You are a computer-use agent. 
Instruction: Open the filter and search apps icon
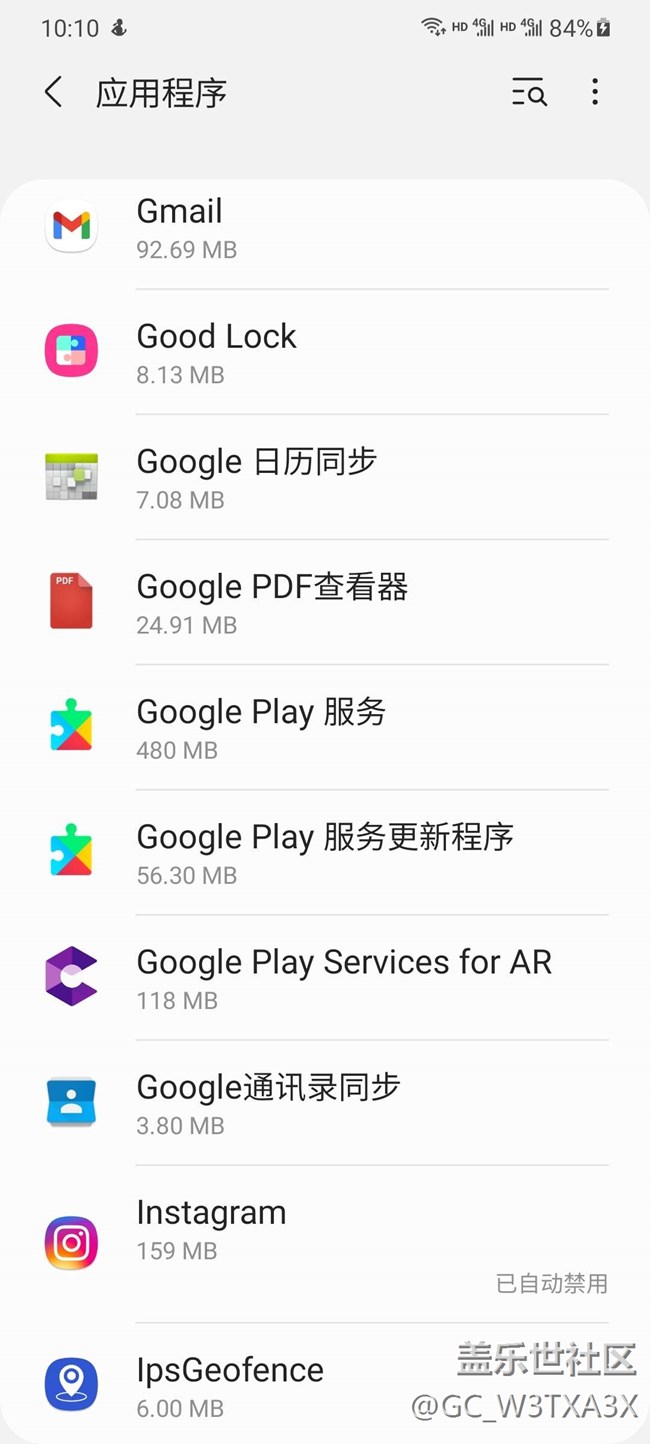click(529, 93)
